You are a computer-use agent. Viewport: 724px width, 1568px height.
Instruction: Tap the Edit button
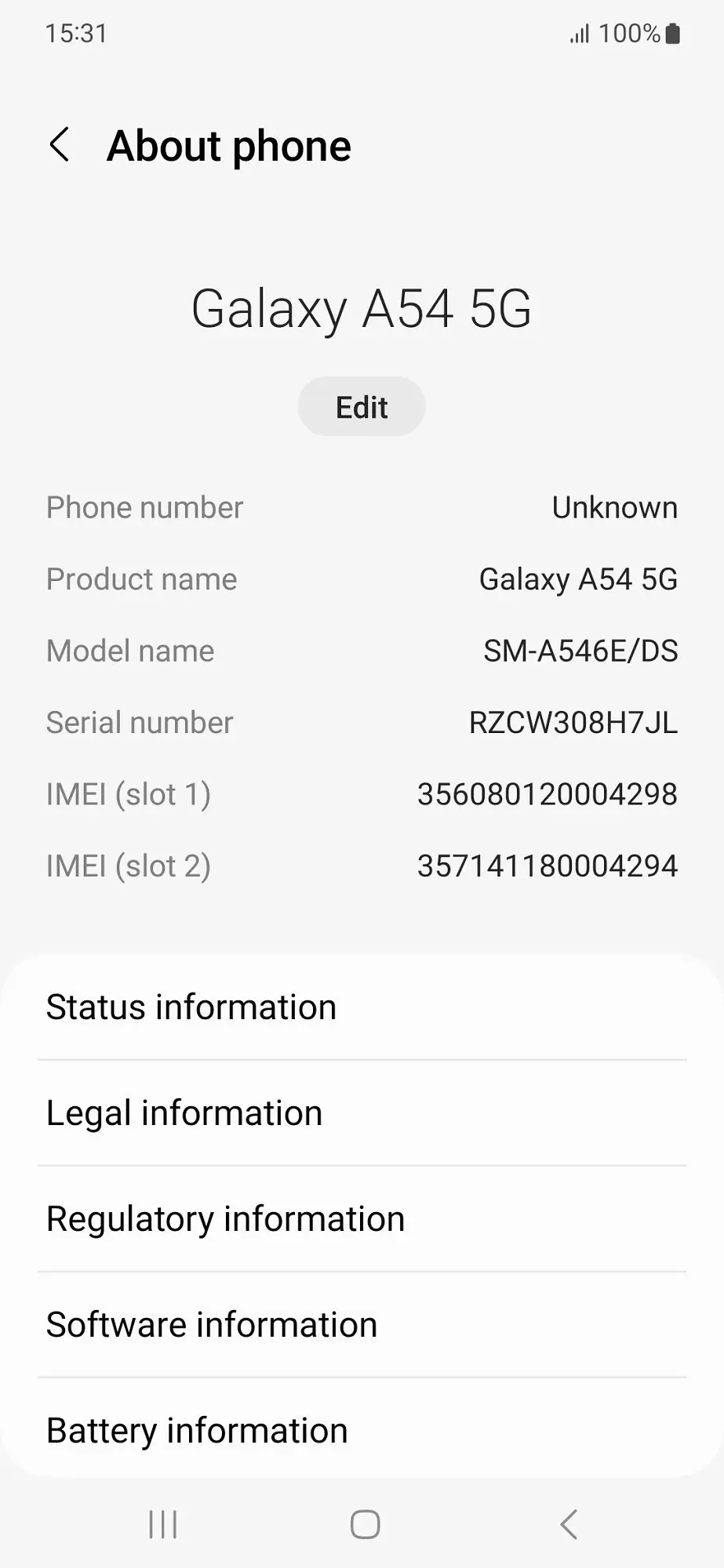pos(361,406)
